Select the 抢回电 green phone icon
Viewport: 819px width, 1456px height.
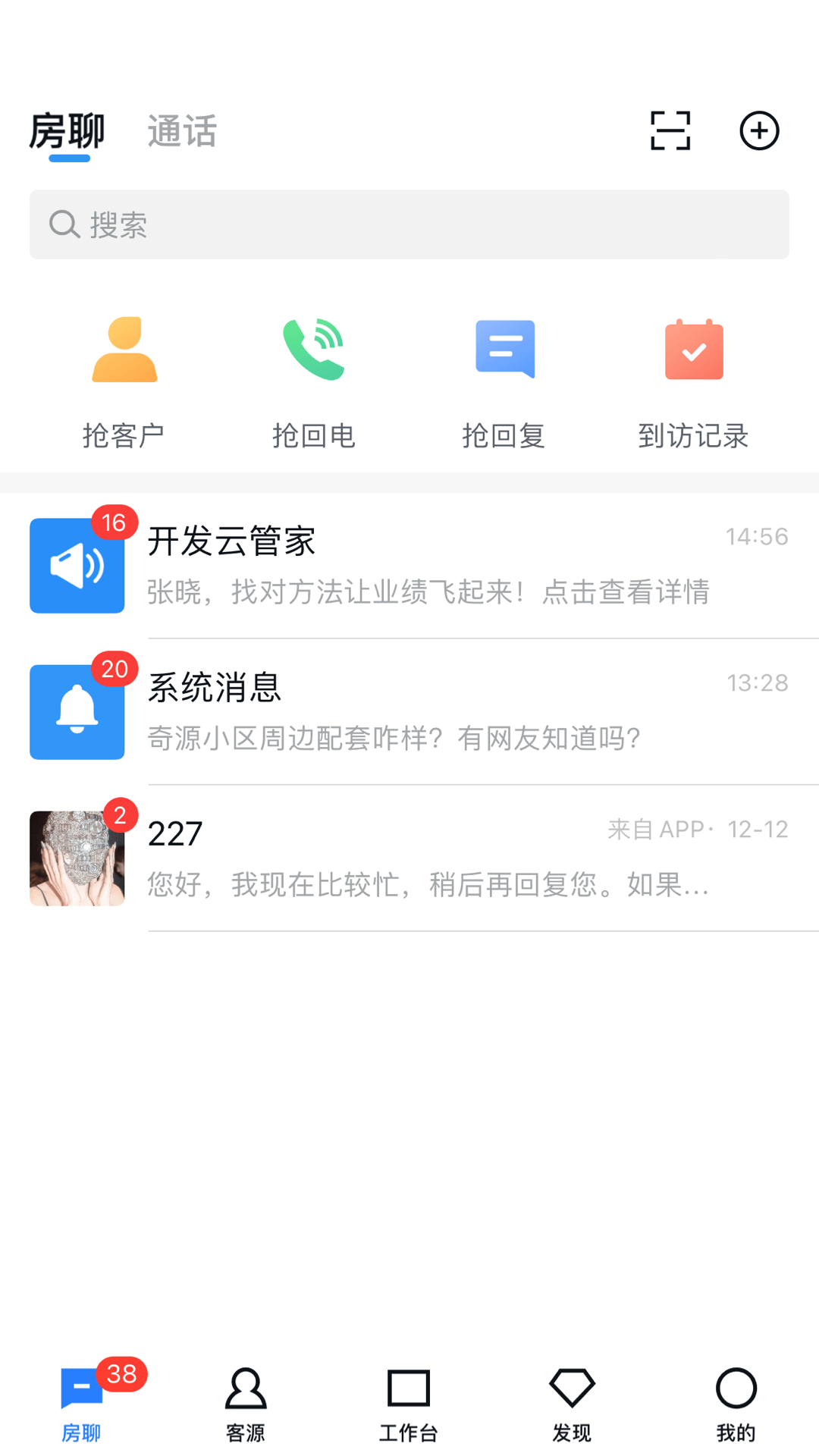pos(314,350)
